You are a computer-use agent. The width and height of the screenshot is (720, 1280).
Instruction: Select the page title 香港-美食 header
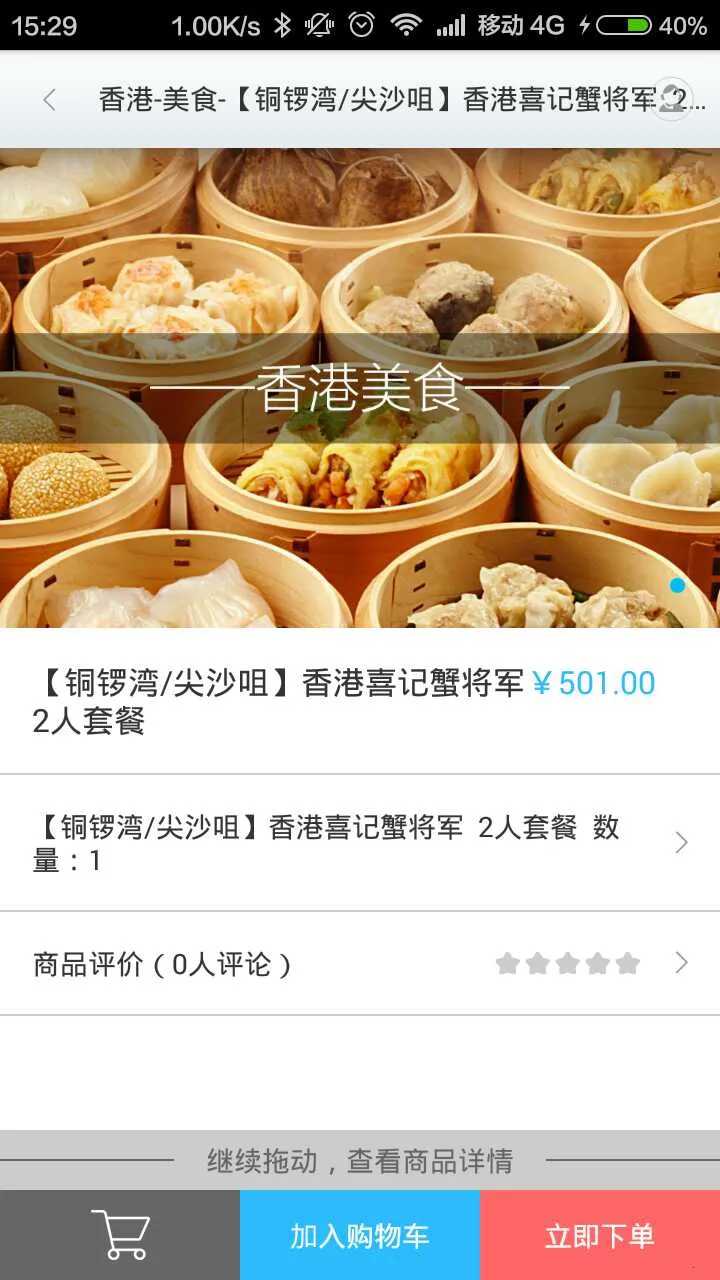pyautogui.click(x=360, y=100)
